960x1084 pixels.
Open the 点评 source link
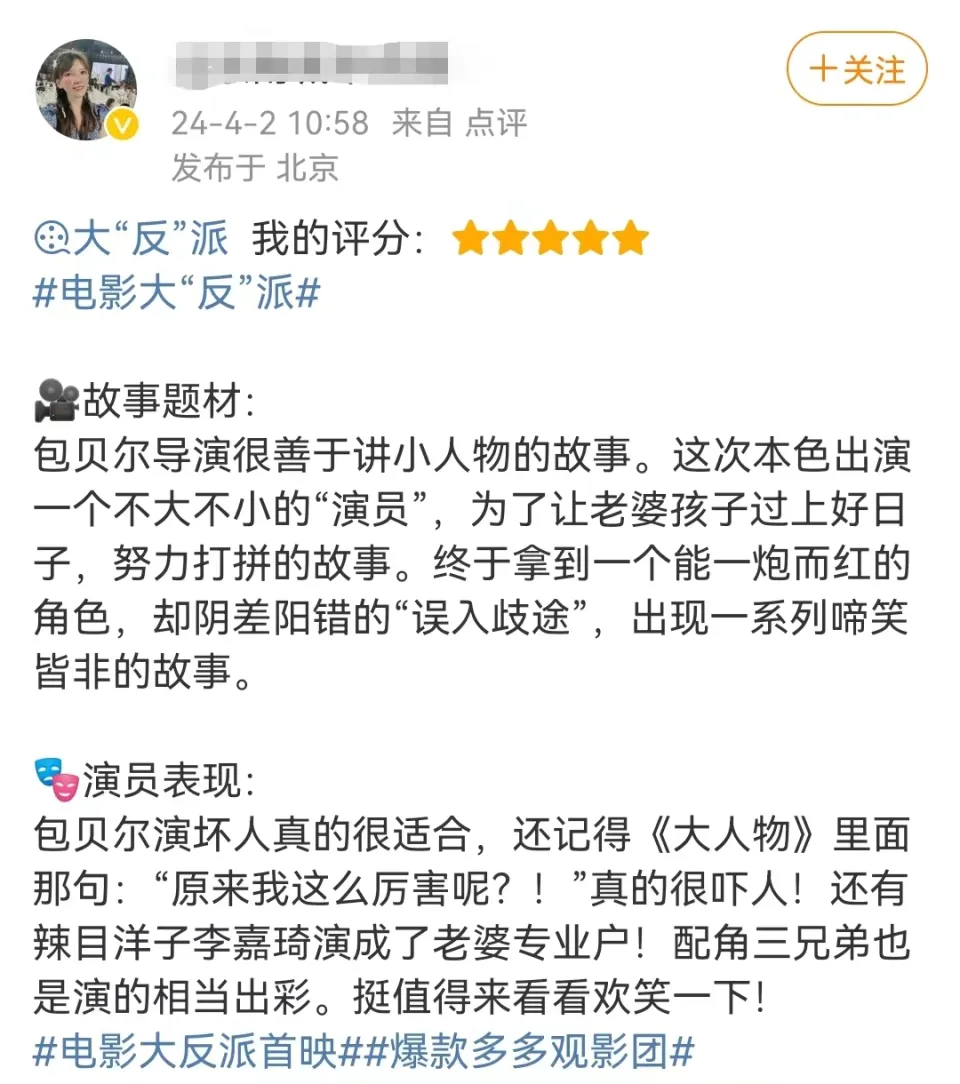pos(495,123)
